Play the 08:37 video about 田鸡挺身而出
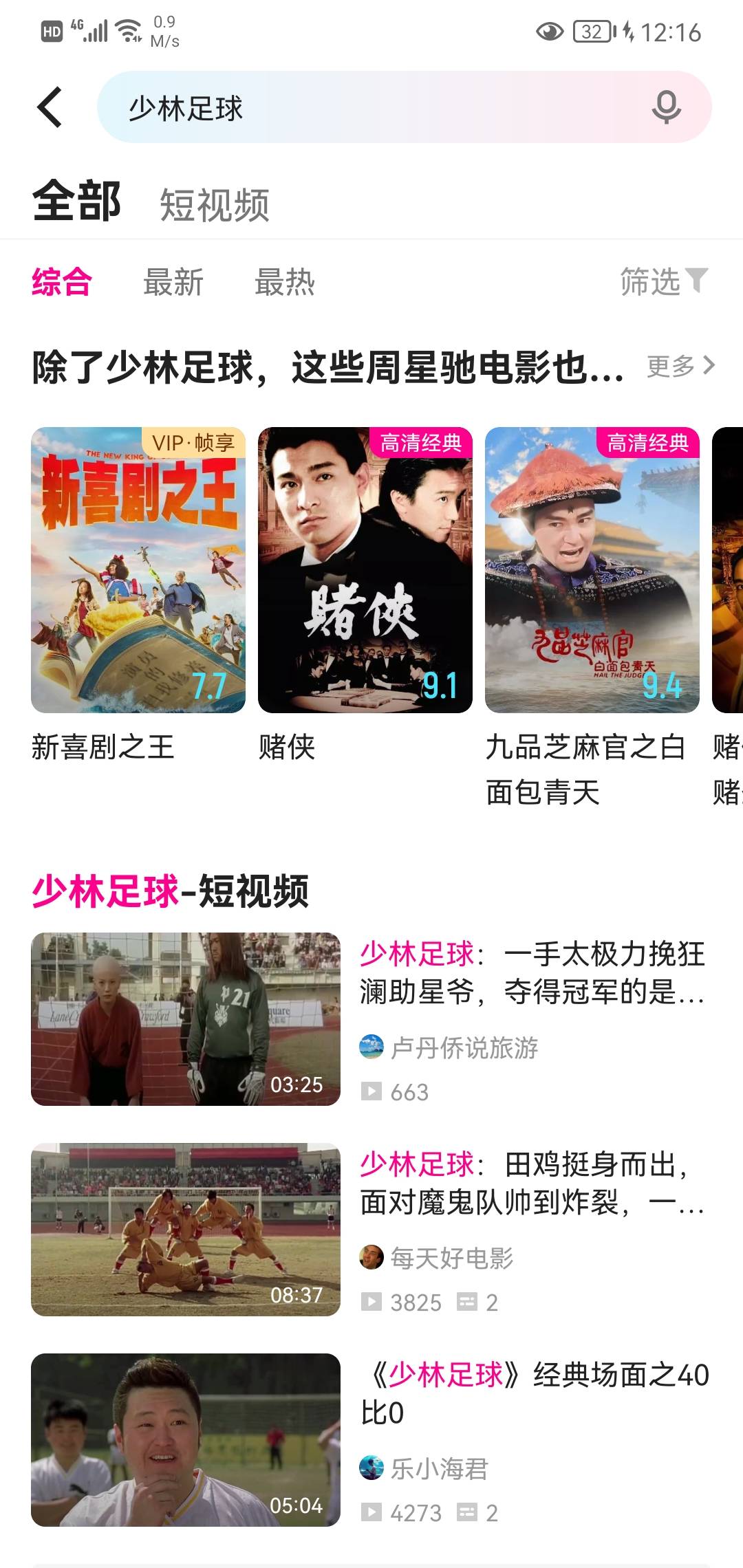This screenshot has height=1568, width=743. (186, 1229)
